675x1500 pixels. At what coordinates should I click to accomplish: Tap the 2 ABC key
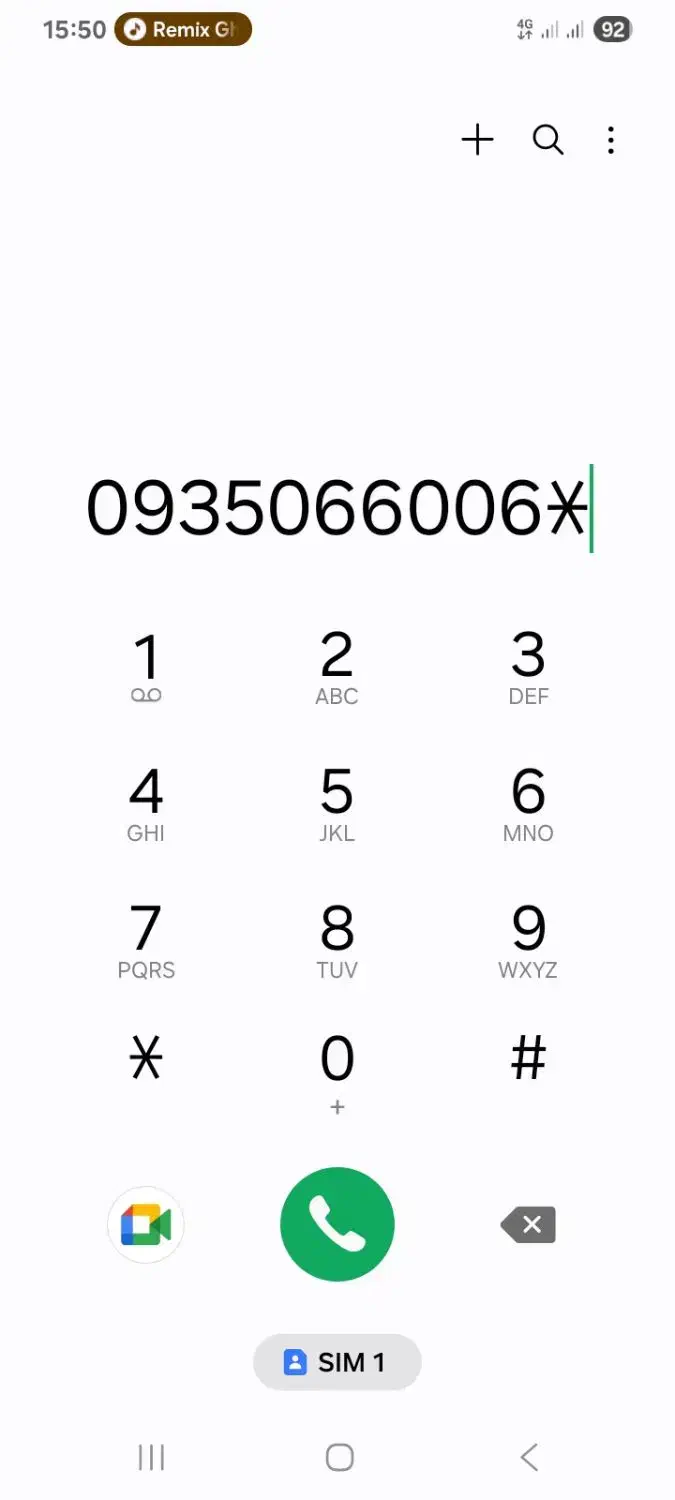337,666
